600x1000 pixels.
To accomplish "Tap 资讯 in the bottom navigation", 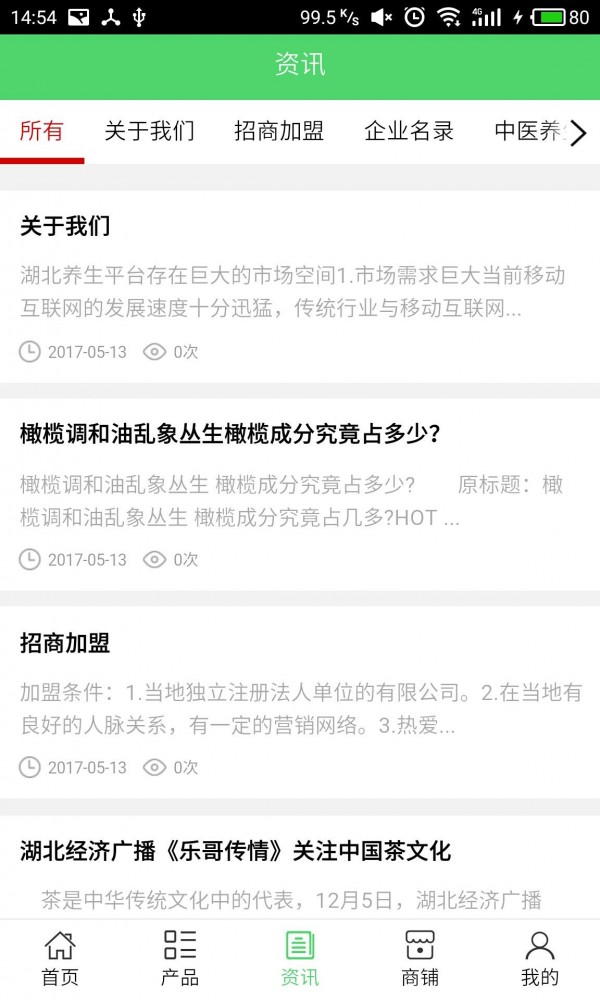I will tap(300, 958).
